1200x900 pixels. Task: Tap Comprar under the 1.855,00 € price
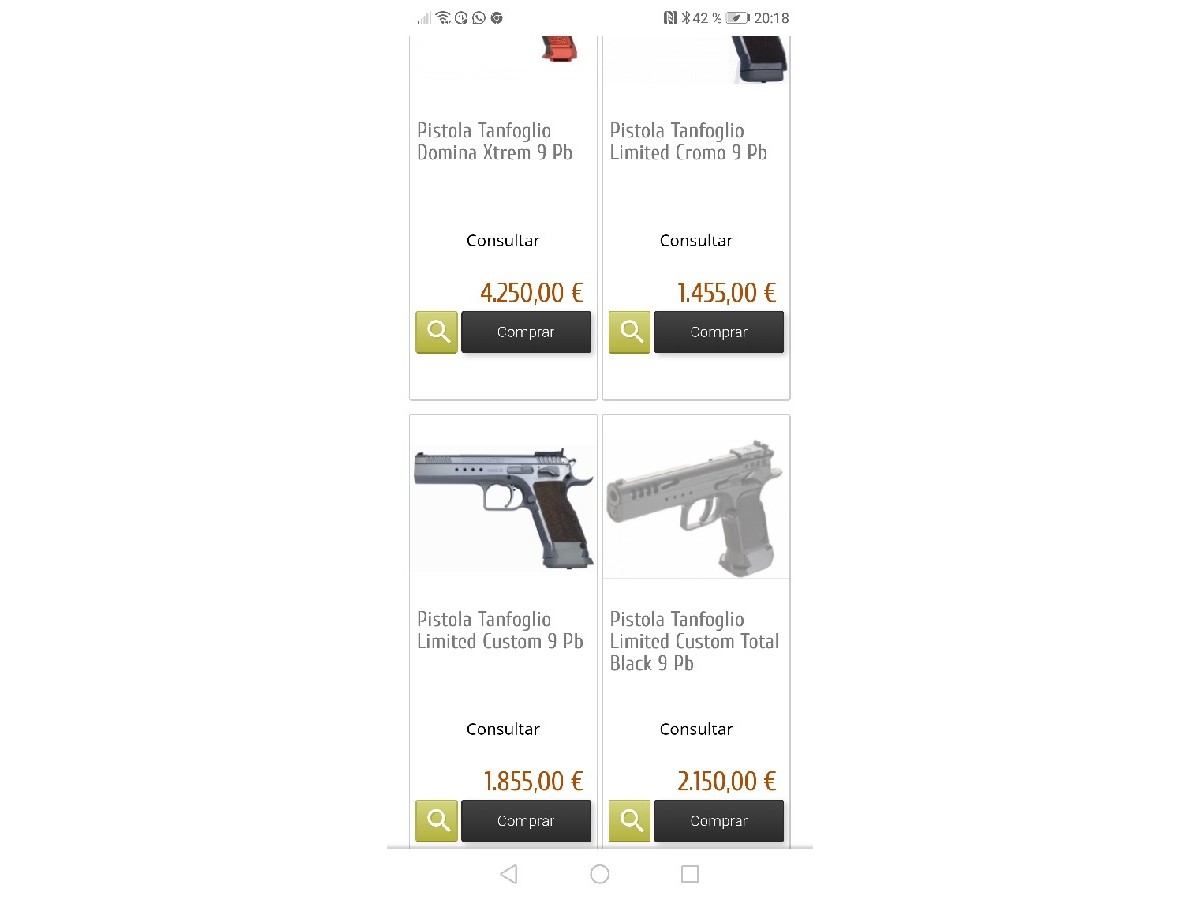point(526,821)
